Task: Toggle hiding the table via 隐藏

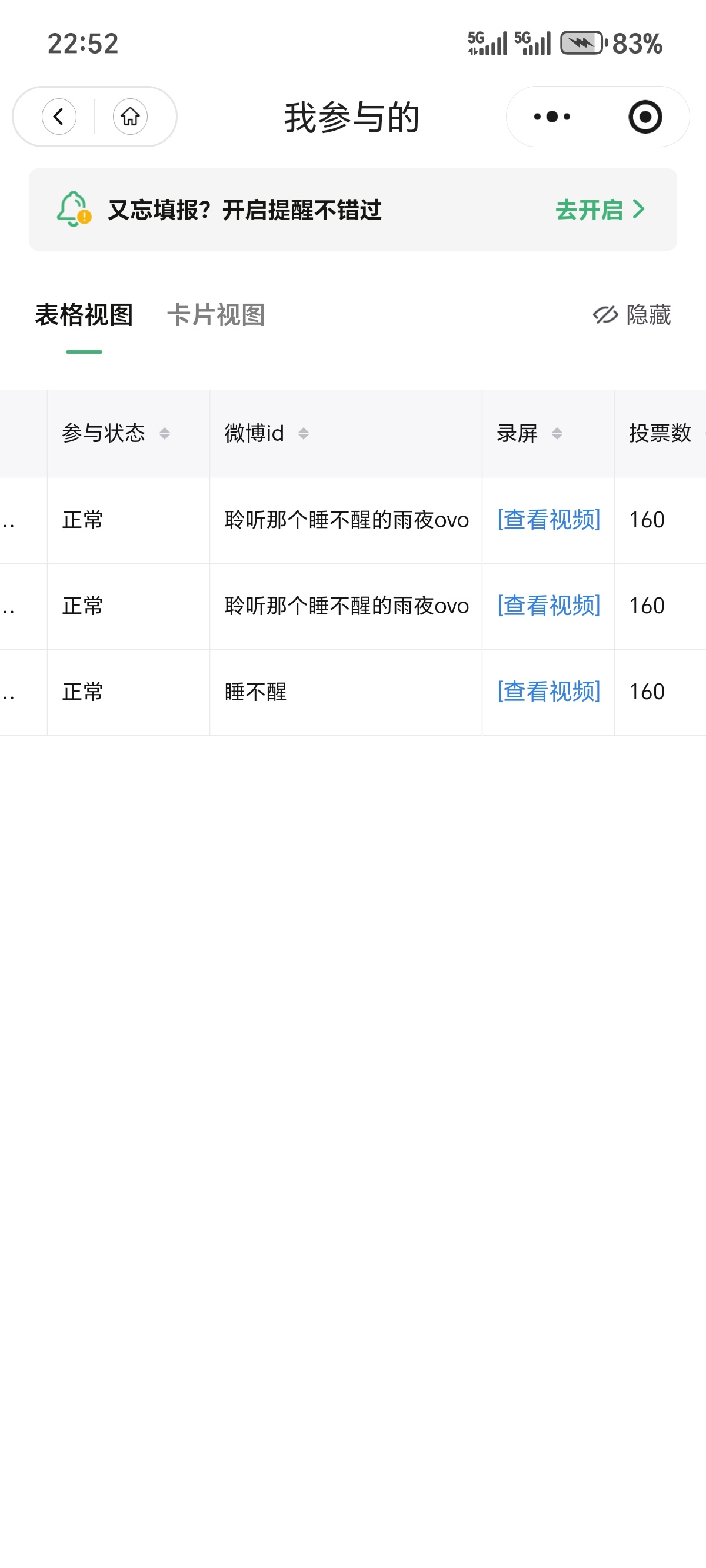Action: [647, 316]
